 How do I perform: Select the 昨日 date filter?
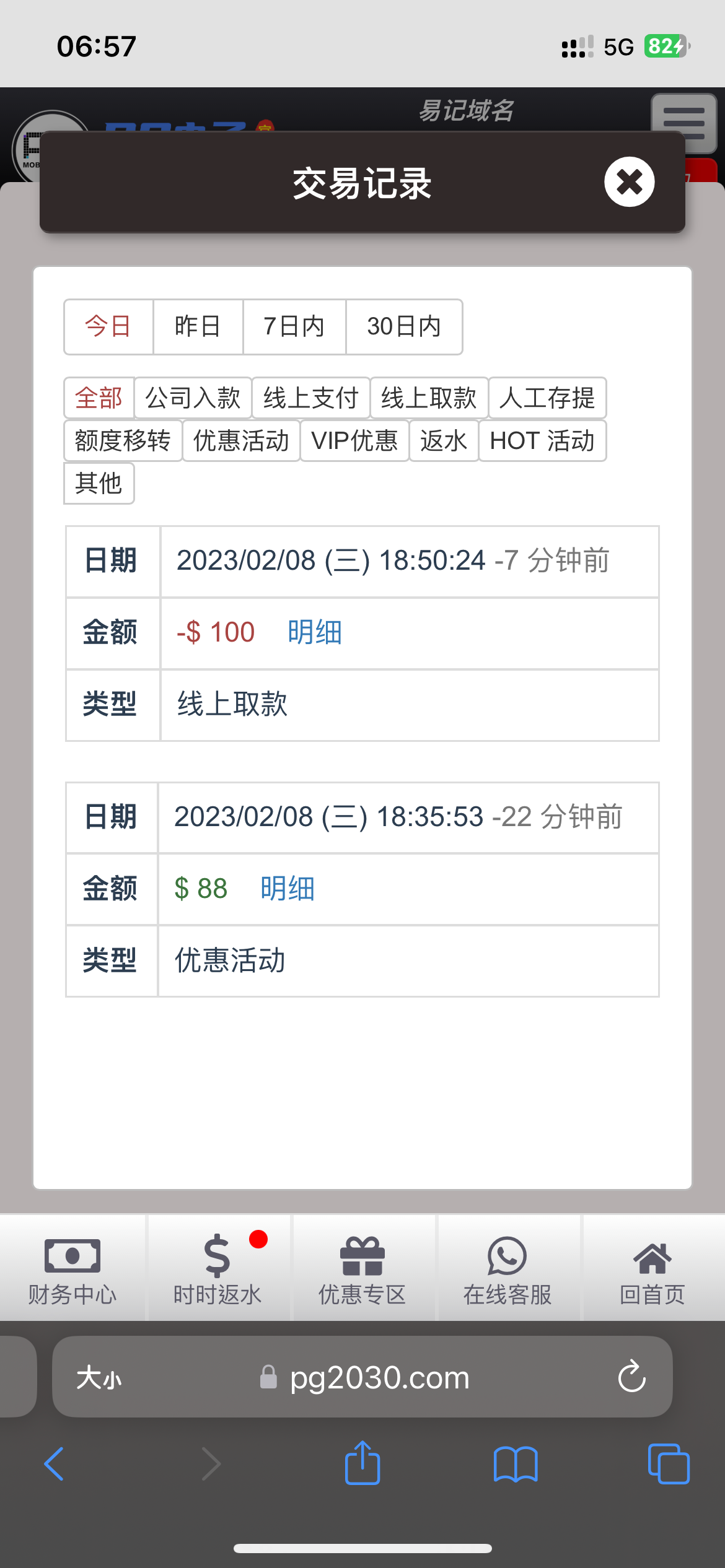[198, 326]
